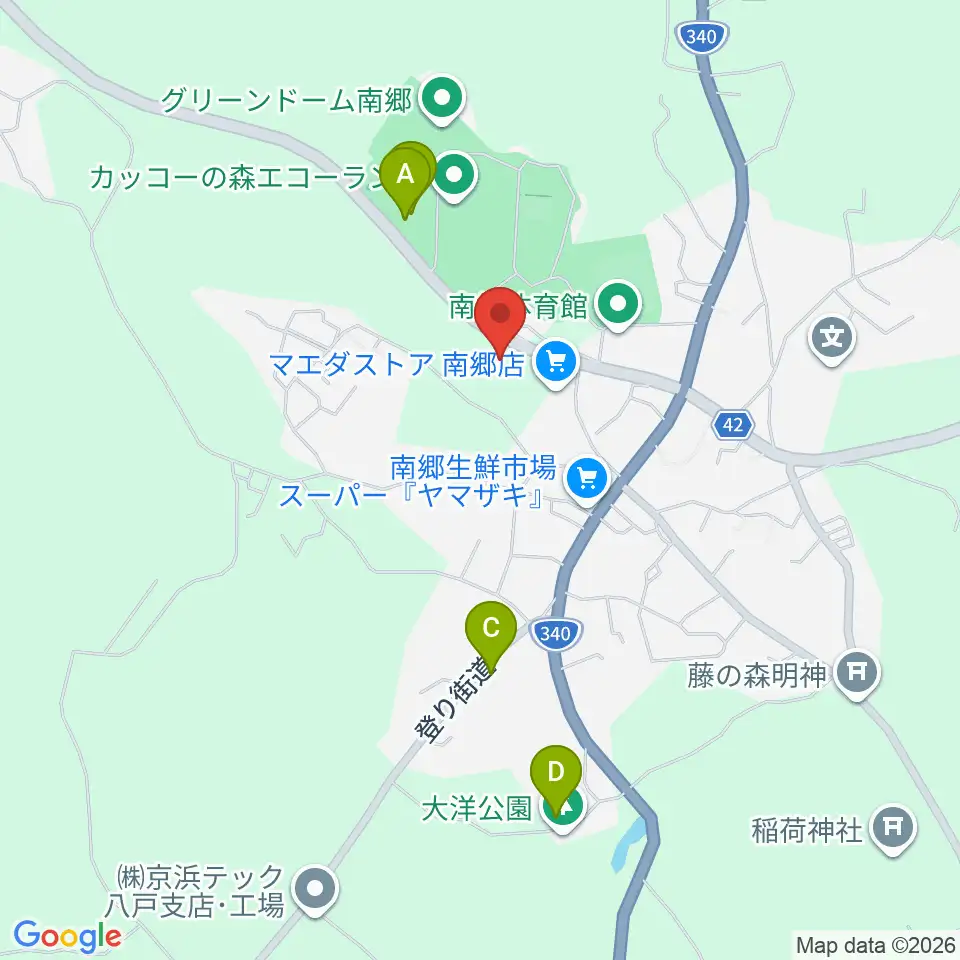Open the ㈱京浜テック 八戸支店・工場 pin
Image resolution: width=960 pixels, height=960 pixels.
(x=315, y=891)
